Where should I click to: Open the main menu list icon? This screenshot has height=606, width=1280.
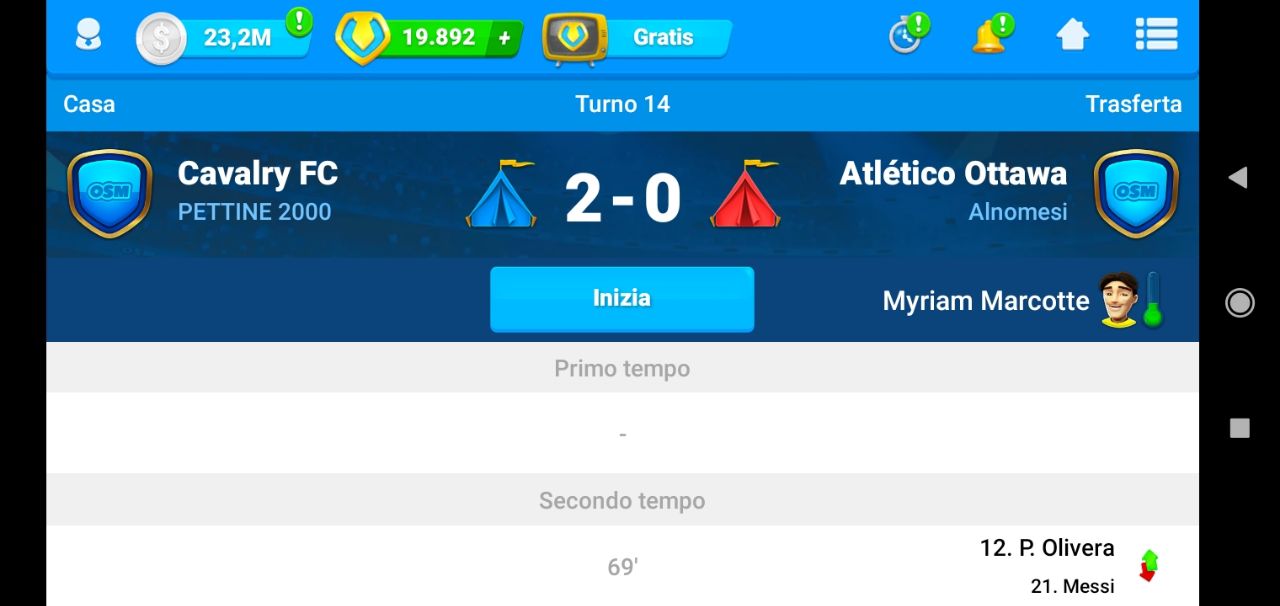point(1156,35)
